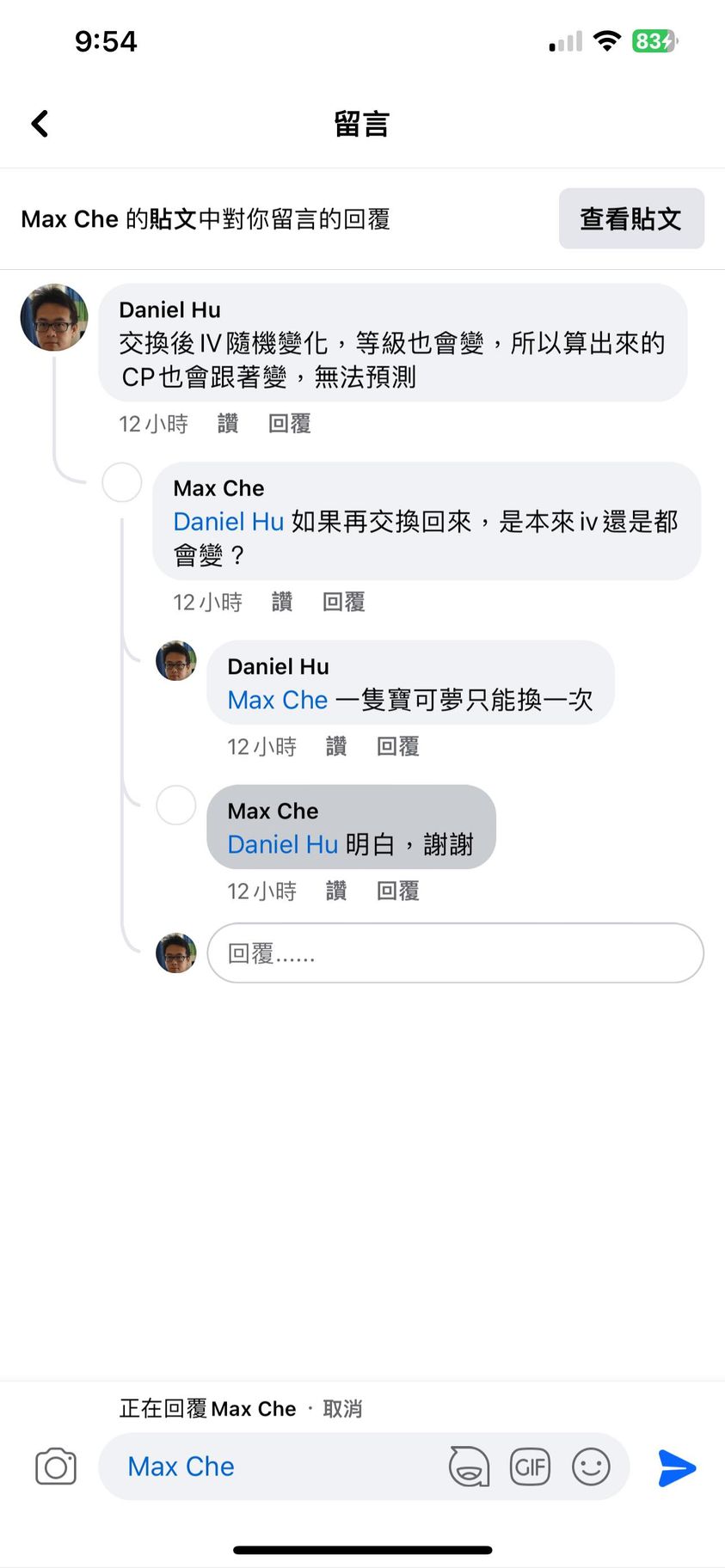Tap the 查看貼文 button
725x1568 pixels.
pyautogui.click(x=630, y=219)
